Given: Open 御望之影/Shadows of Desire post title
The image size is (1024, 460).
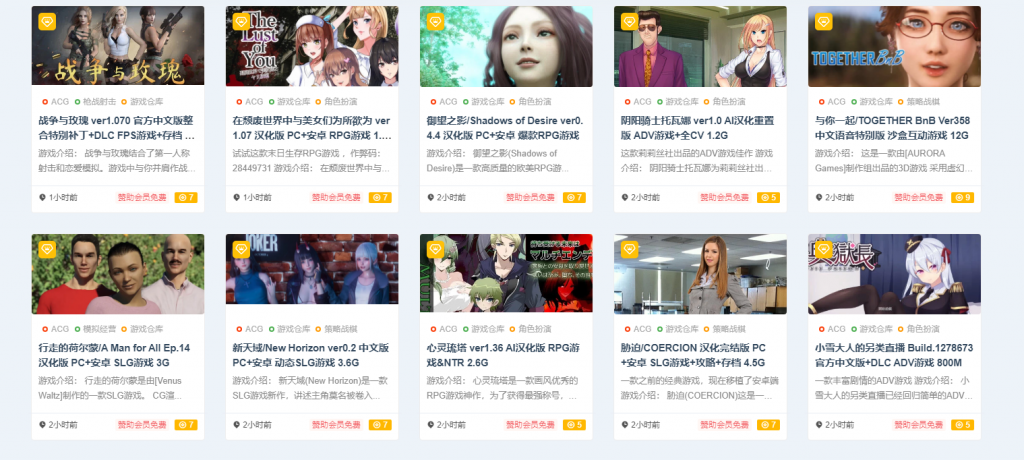Looking at the screenshot, I should (x=505, y=127).
